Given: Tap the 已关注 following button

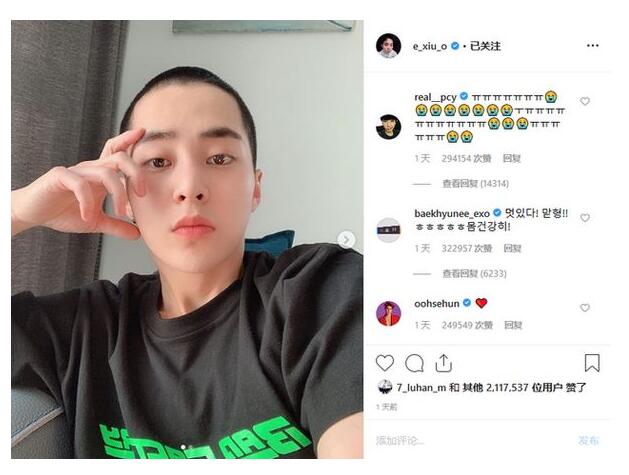Looking at the screenshot, I should tap(485, 46).
